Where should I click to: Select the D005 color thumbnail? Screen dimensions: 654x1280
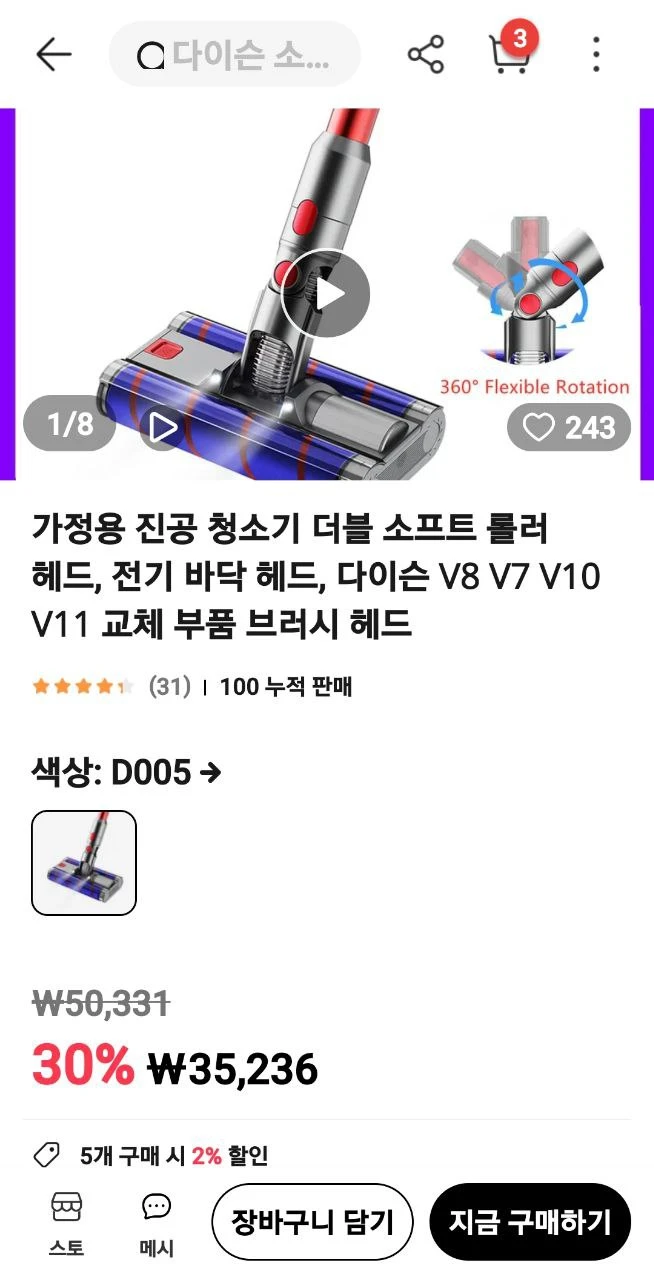[x=84, y=863]
